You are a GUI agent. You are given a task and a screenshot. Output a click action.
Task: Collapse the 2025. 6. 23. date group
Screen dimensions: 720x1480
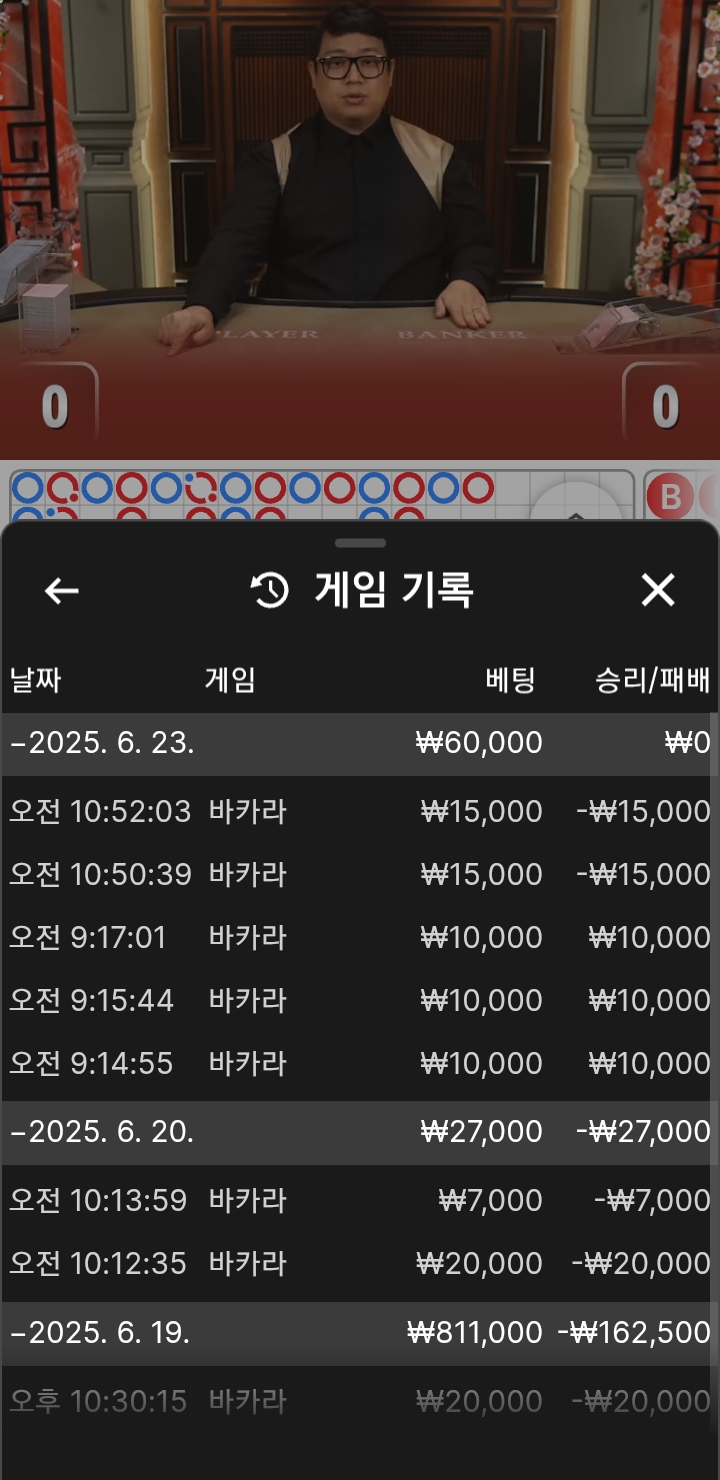tap(359, 743)
